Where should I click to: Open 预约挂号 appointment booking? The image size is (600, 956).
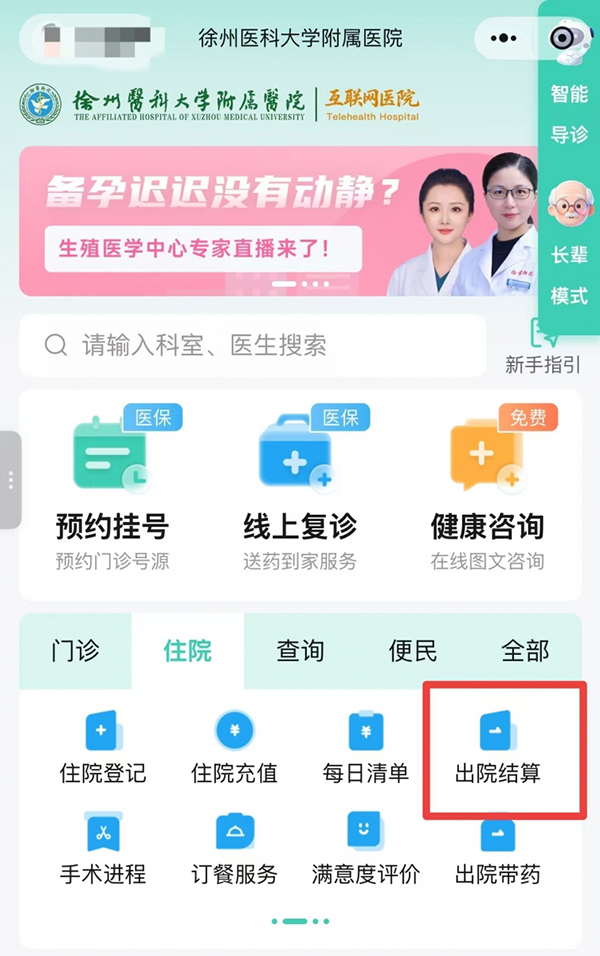pyautogui.click(x=112, y=490)
